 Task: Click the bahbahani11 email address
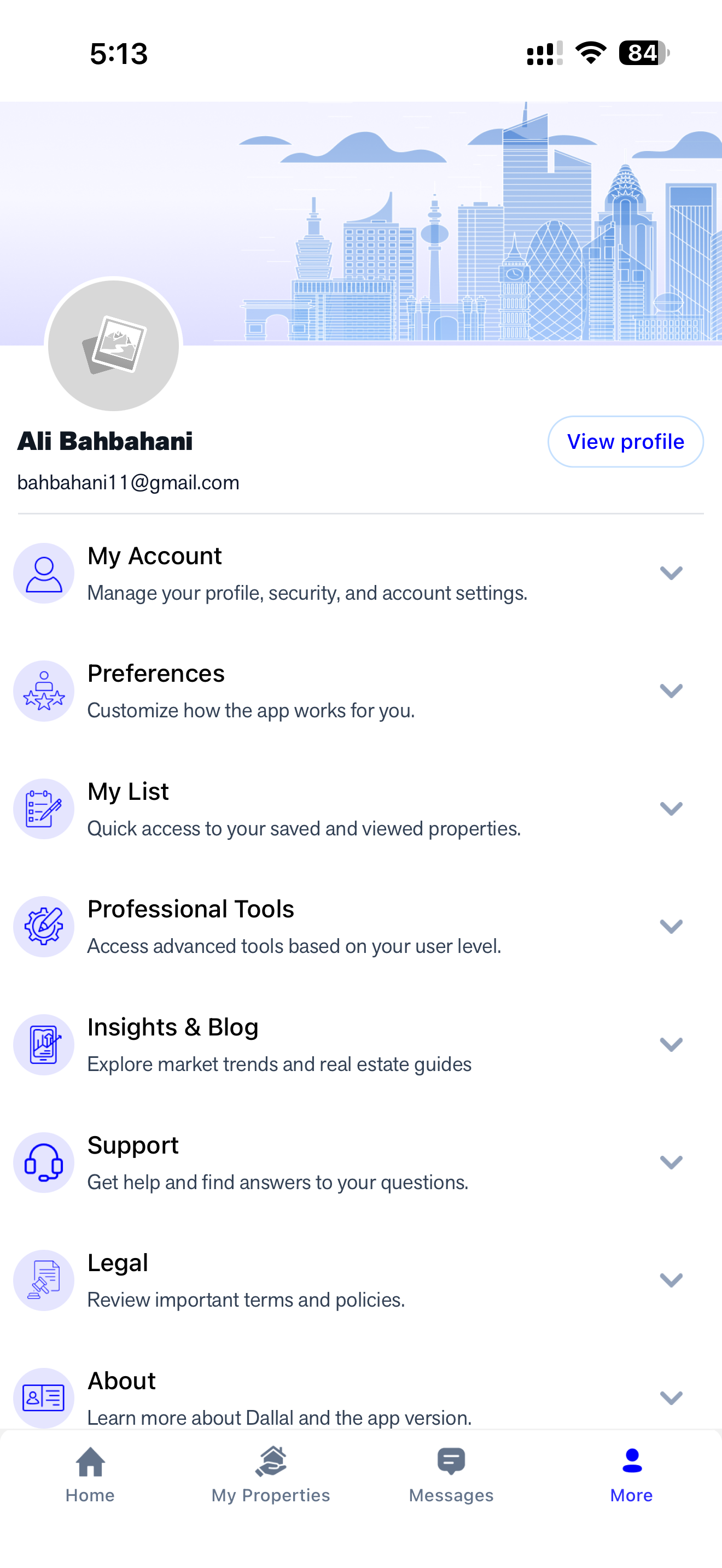point(129,482)
